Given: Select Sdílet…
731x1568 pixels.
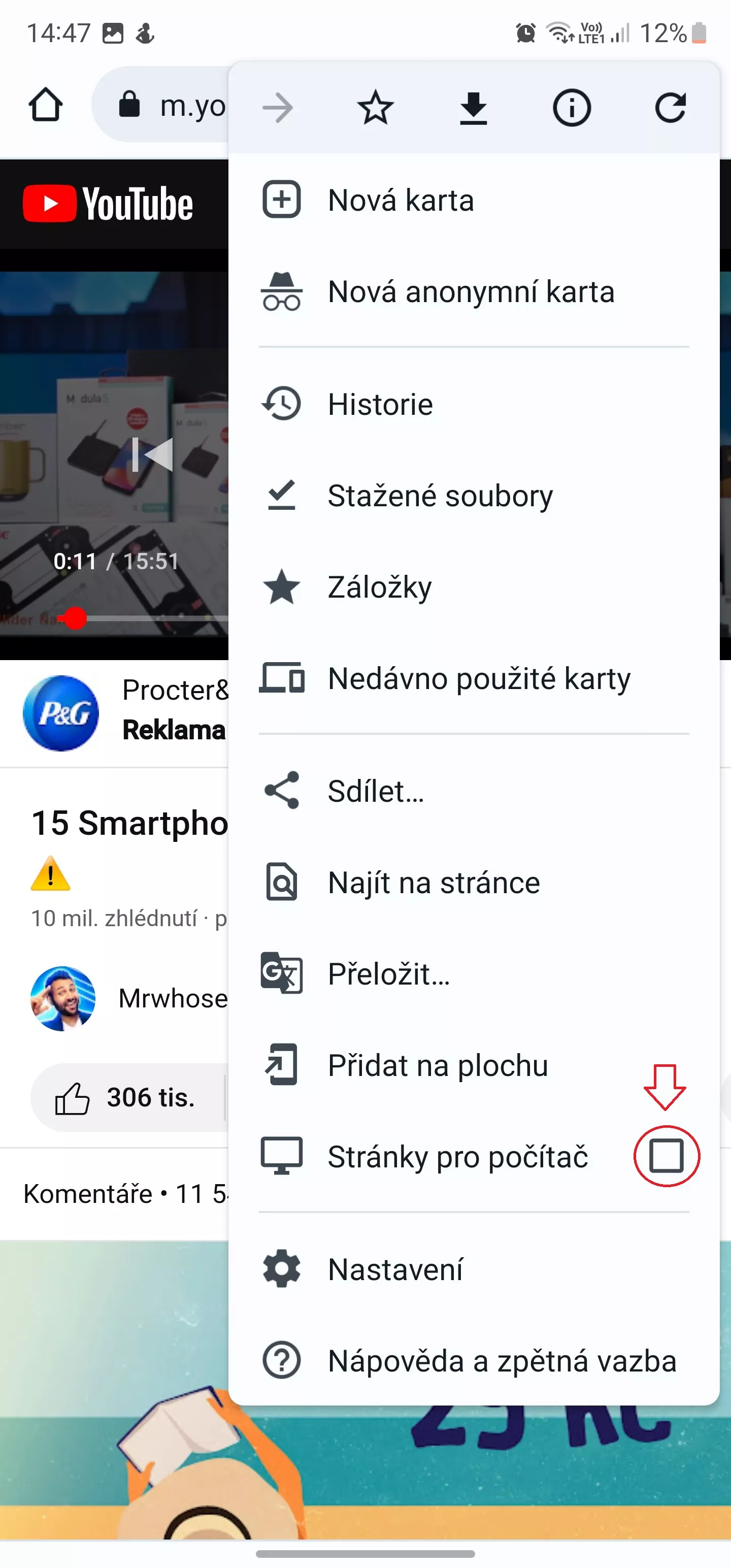Looking at the screenshot, I should pos(474,791).
